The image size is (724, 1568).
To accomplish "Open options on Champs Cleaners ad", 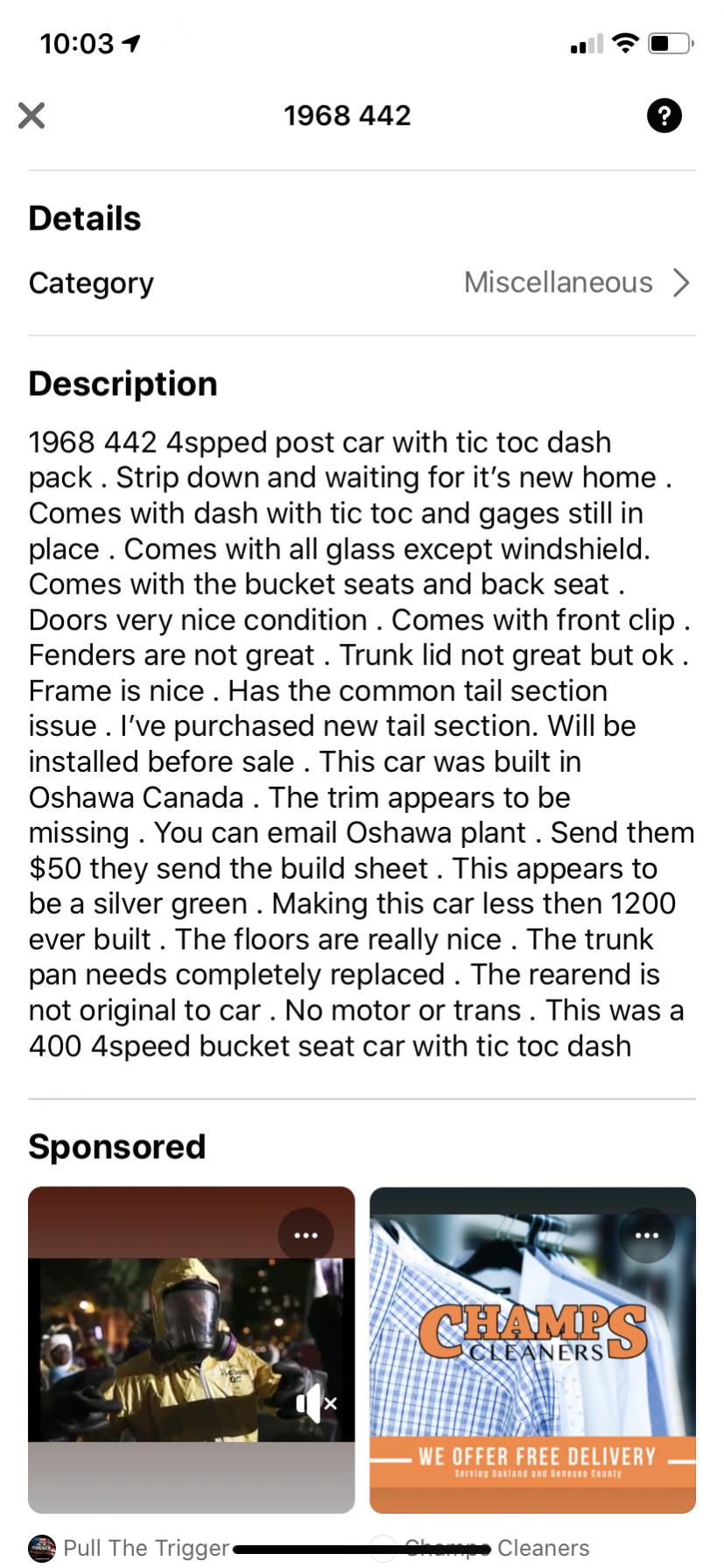I will pos(646,1235).
